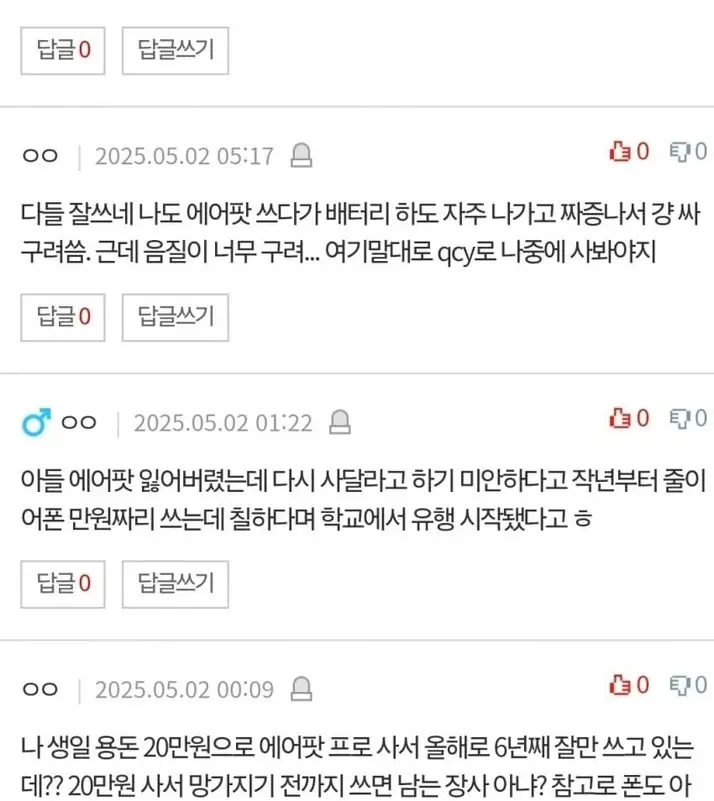Downvote the comment posted at 01:22
Image resolution: width=714 pixels, height=801 pixels.
688,418
